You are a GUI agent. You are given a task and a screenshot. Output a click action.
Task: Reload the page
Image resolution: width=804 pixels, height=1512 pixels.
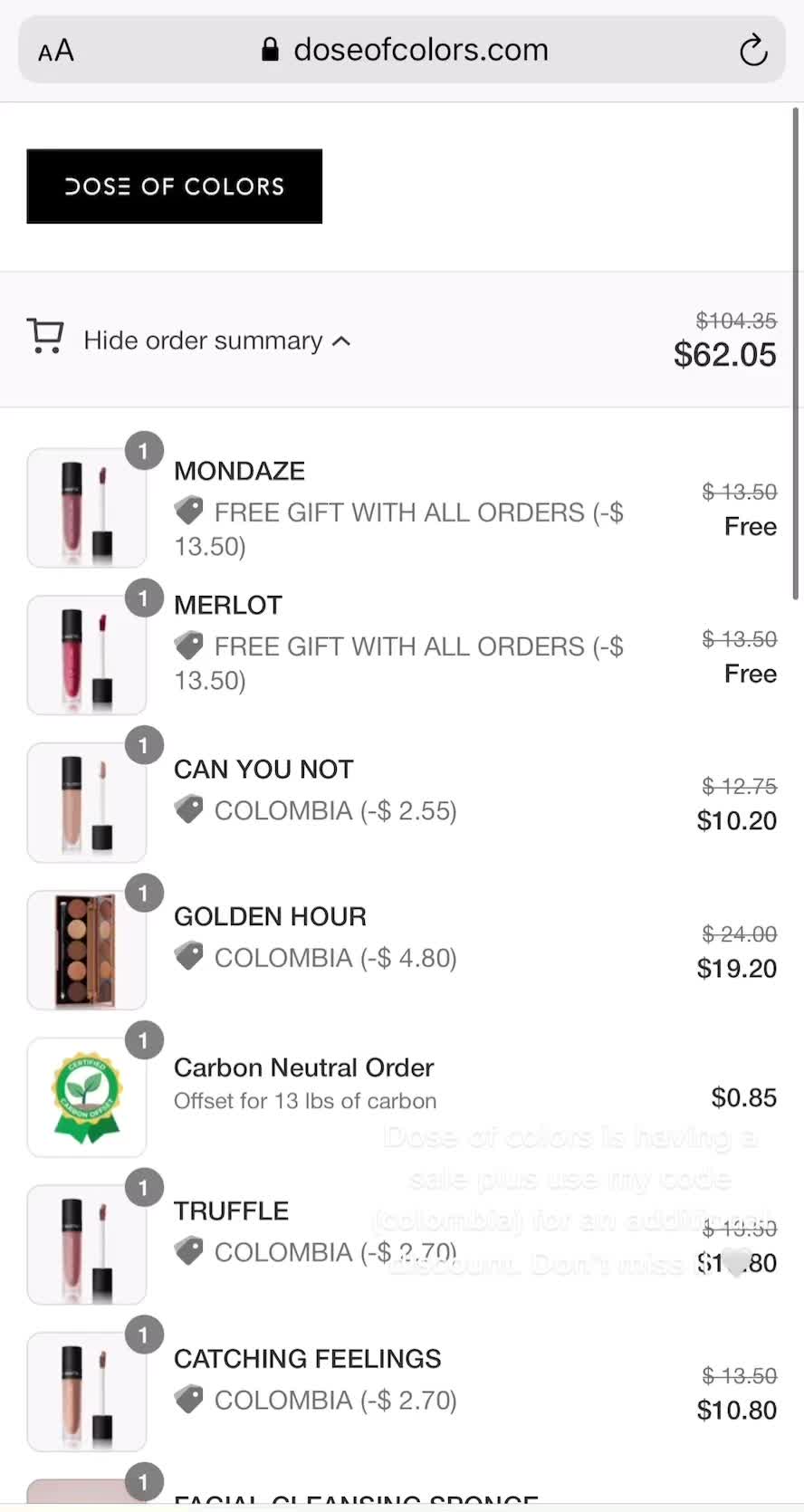(752, 51)
